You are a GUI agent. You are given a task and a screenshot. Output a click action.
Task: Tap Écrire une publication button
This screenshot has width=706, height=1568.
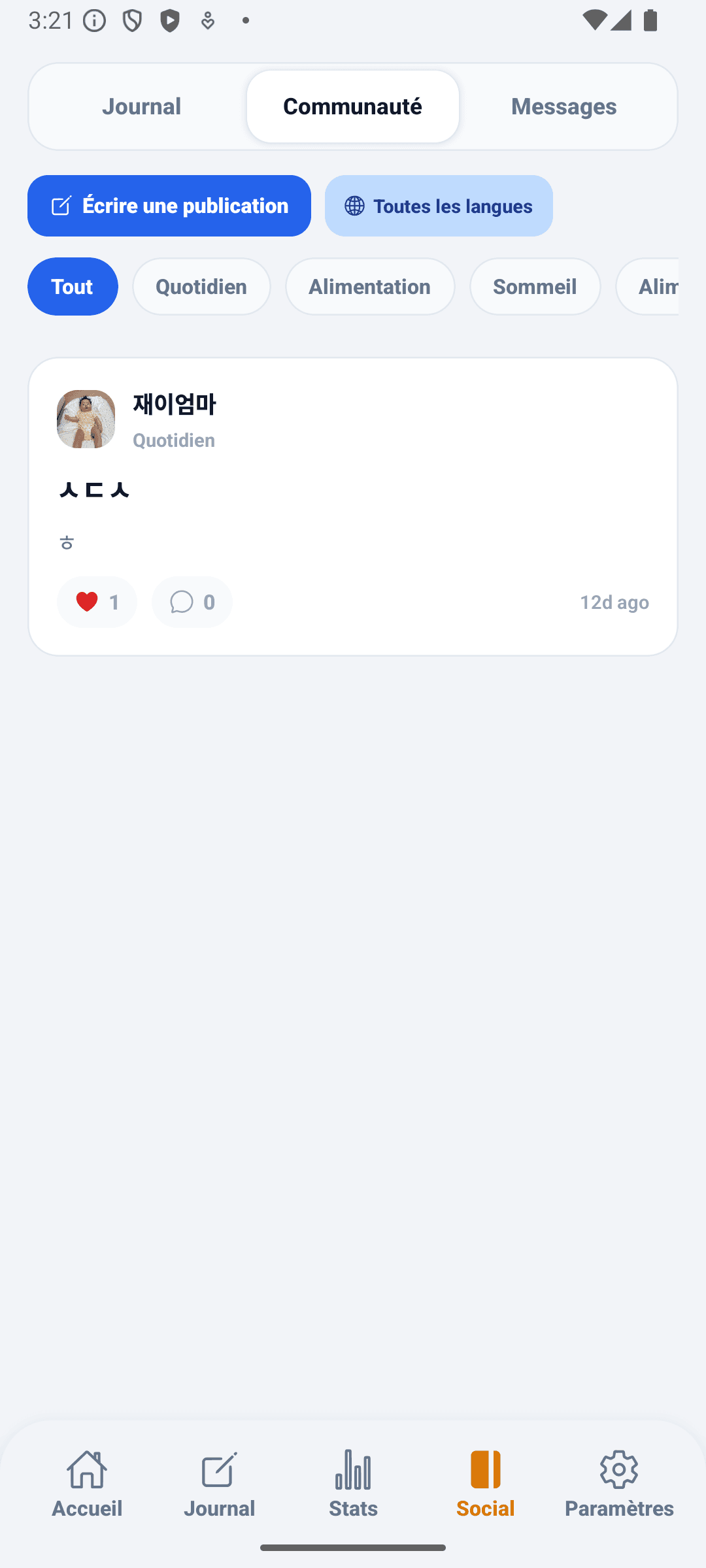[x=169, y=206]
